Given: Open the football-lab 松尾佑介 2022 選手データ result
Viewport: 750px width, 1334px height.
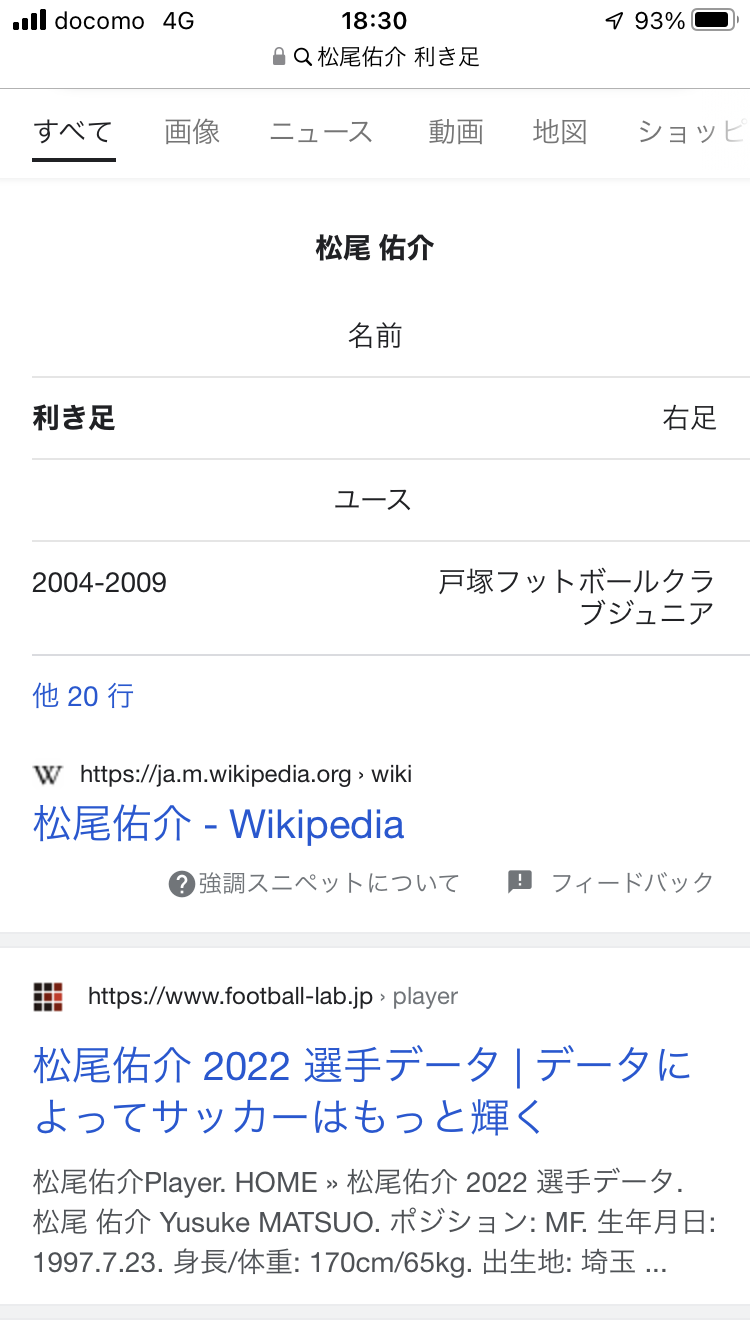Looking at the screenshot, I should click(x=362, y=1091).
